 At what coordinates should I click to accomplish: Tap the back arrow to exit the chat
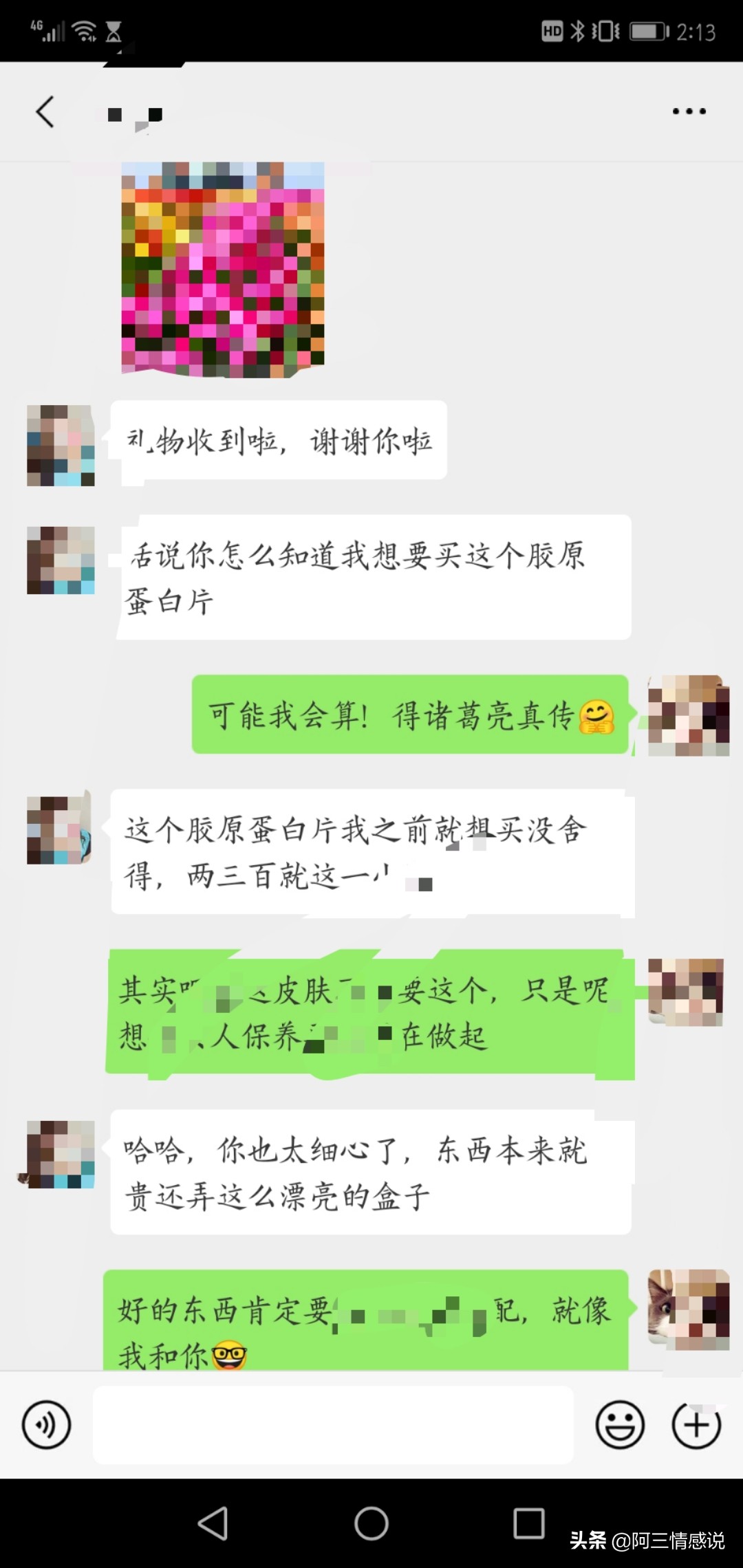pos(44,112)
